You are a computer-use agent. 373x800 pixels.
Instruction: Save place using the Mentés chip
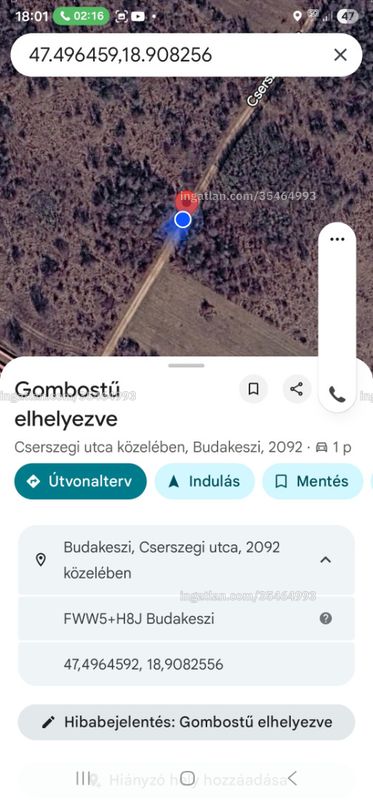tap(312, 481)
